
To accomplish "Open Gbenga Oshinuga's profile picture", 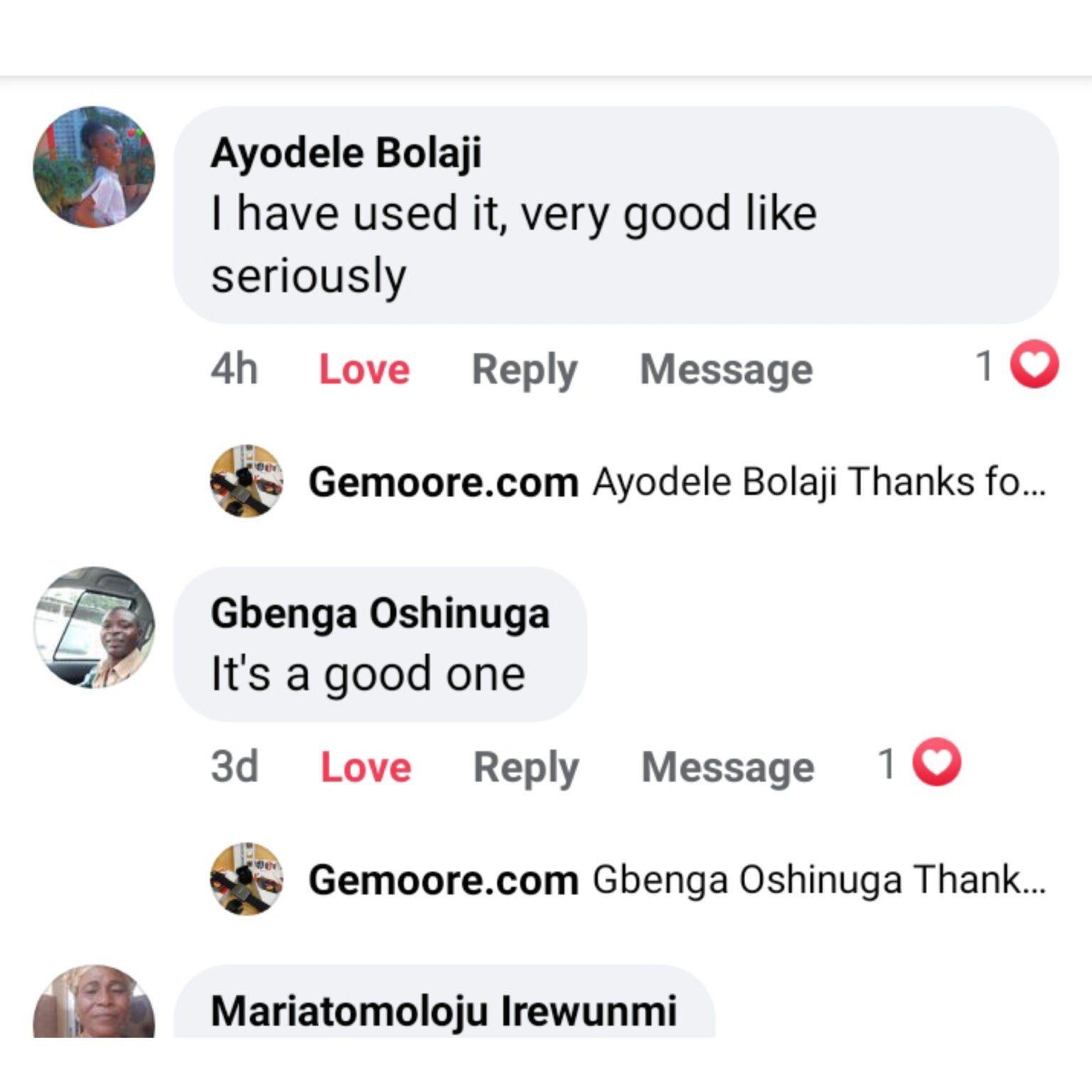I will tap(94, 628).
